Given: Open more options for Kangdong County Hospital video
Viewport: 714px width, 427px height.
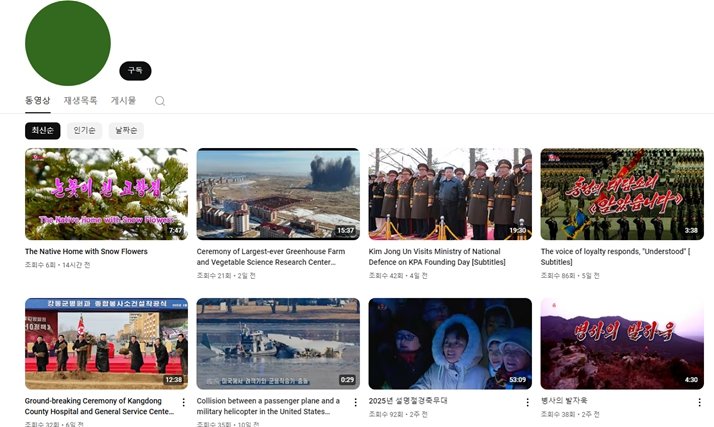Looking at the screenshot, I should (183, 402).
